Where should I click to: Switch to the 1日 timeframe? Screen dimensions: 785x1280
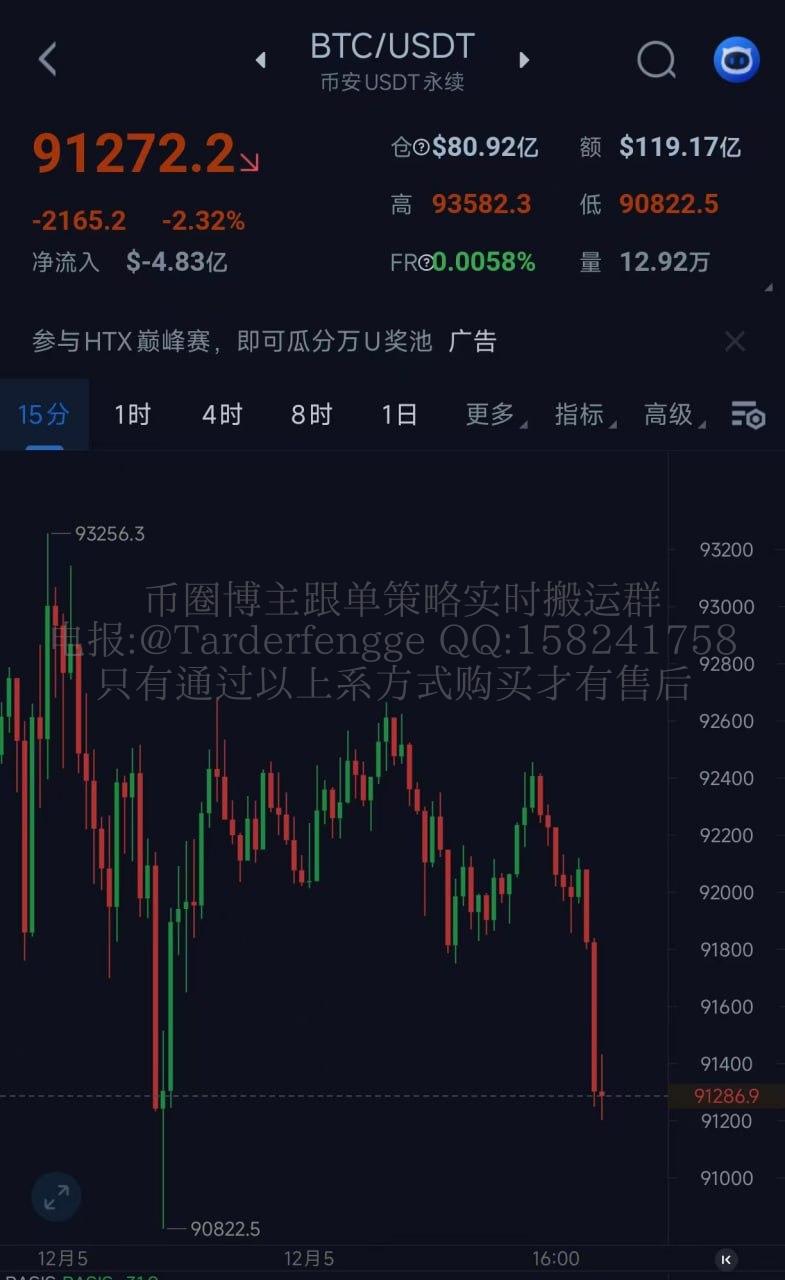(x=399, y=414)
